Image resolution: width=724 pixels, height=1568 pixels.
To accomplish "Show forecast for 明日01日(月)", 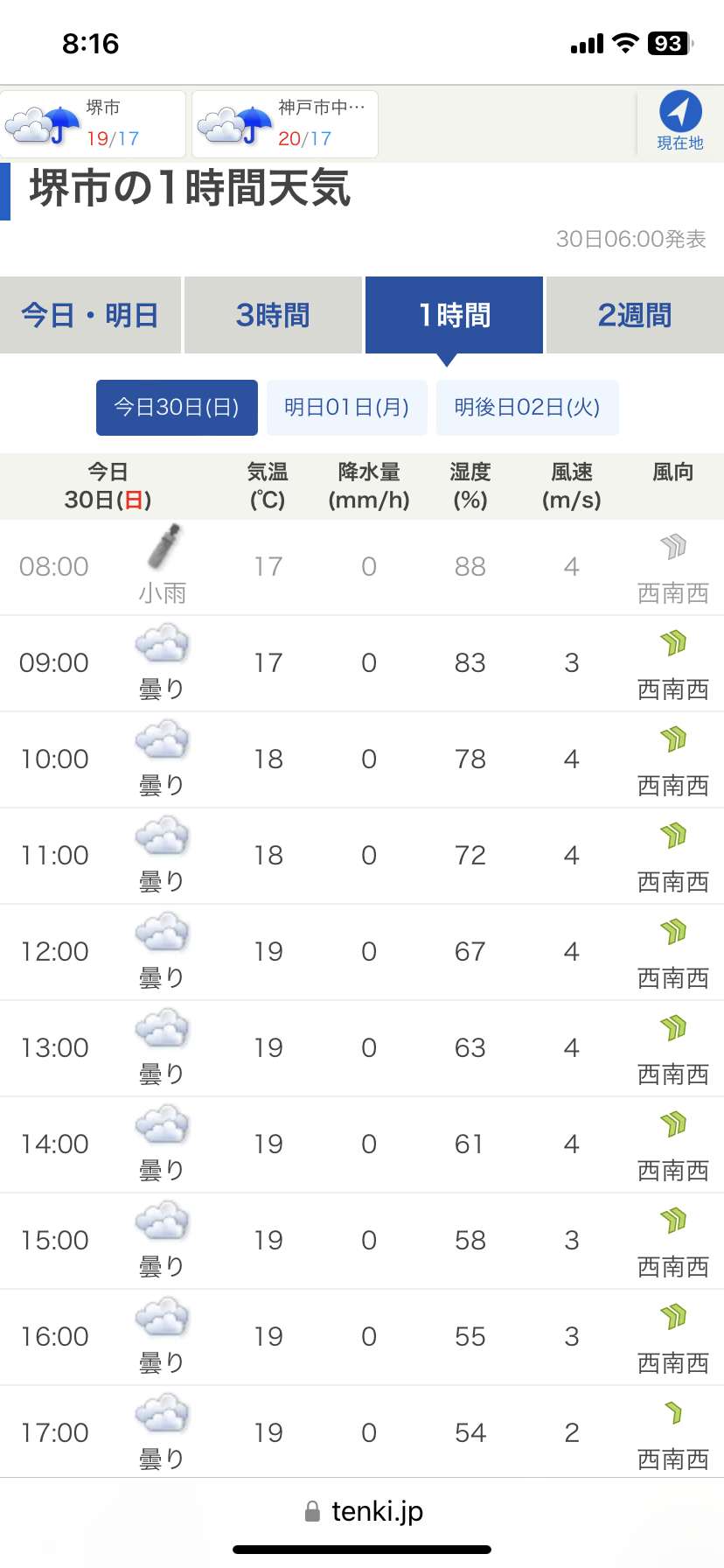I will (347, 408).
